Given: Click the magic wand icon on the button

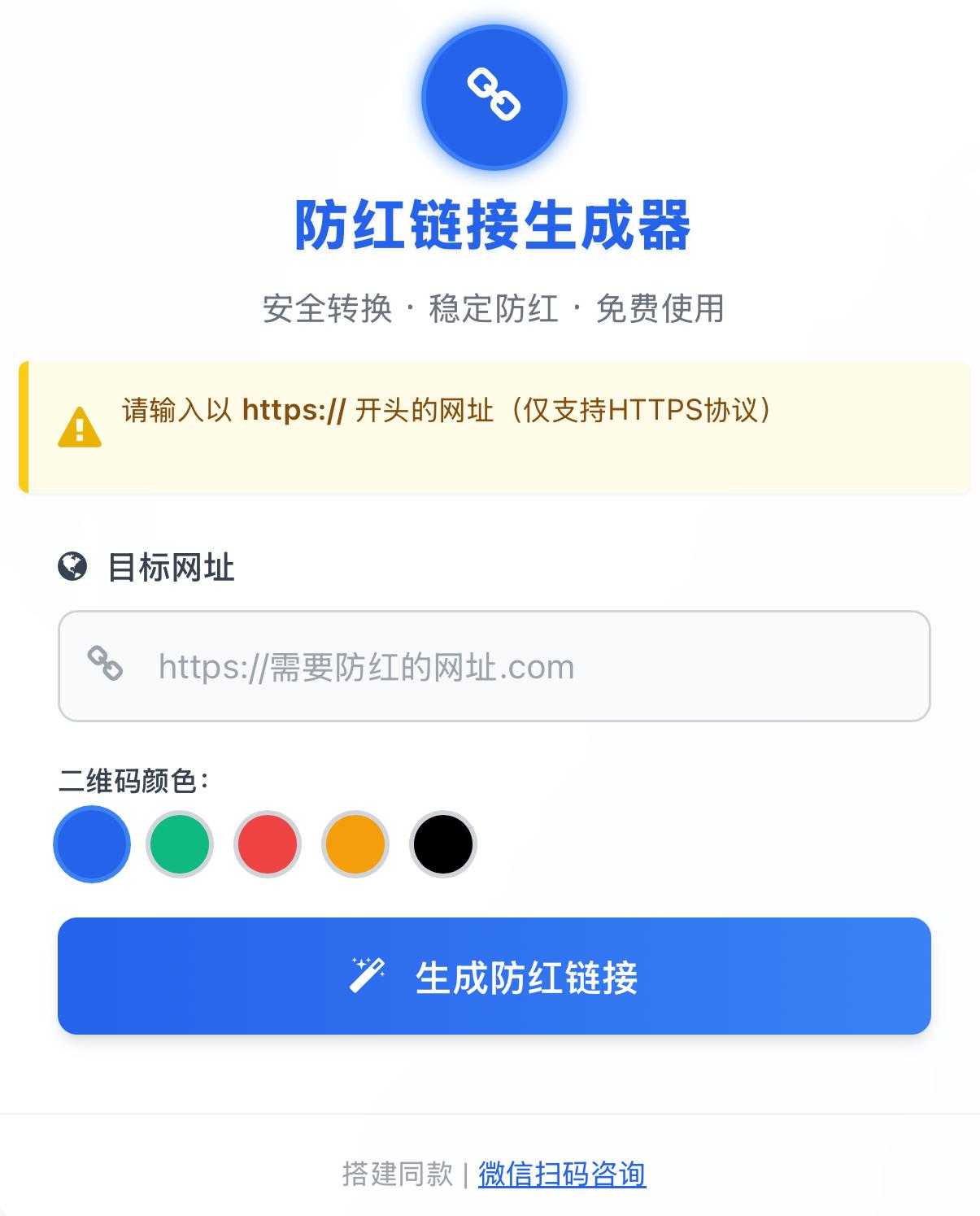Looking at the screenshot, I should coord(368,975).
